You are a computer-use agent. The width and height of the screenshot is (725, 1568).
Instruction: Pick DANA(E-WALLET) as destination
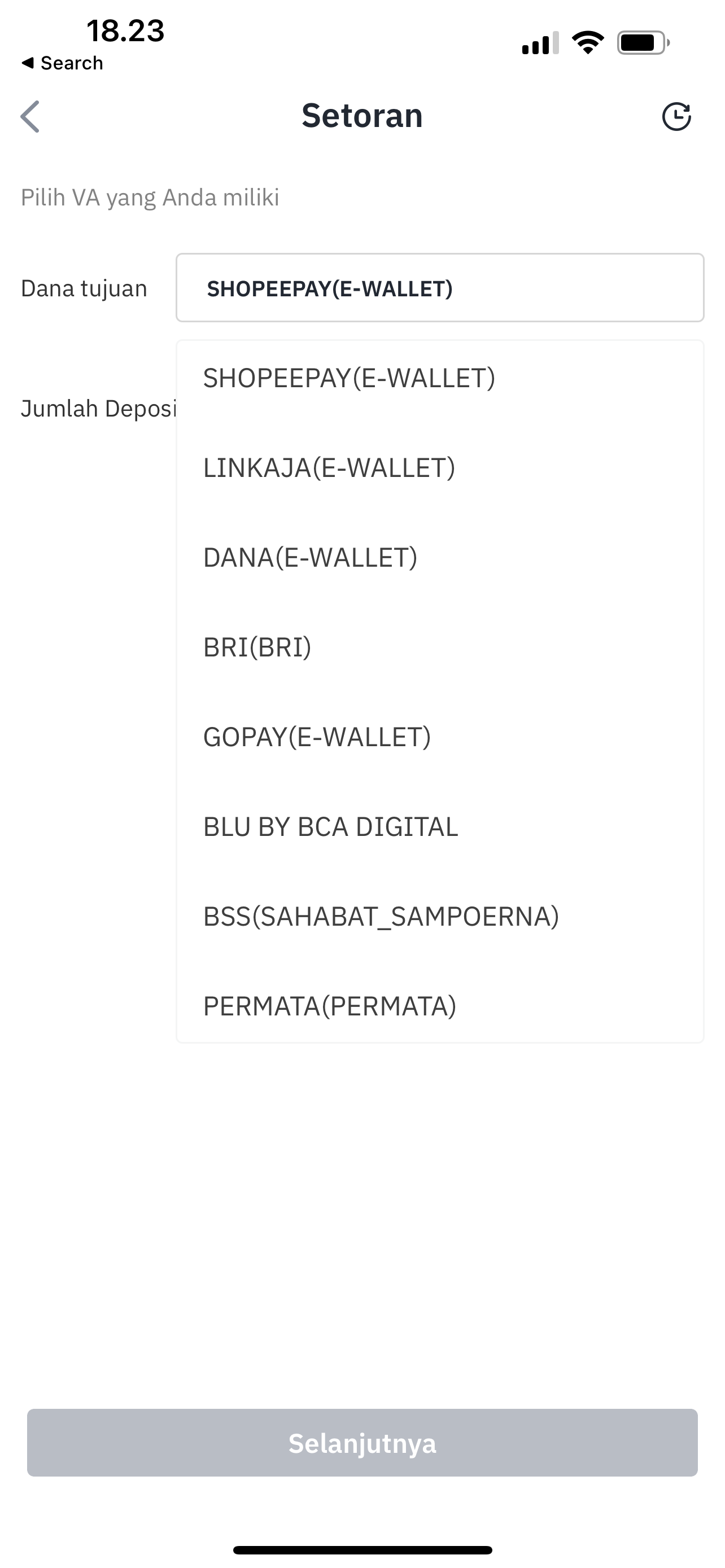[x=439, y=558]
